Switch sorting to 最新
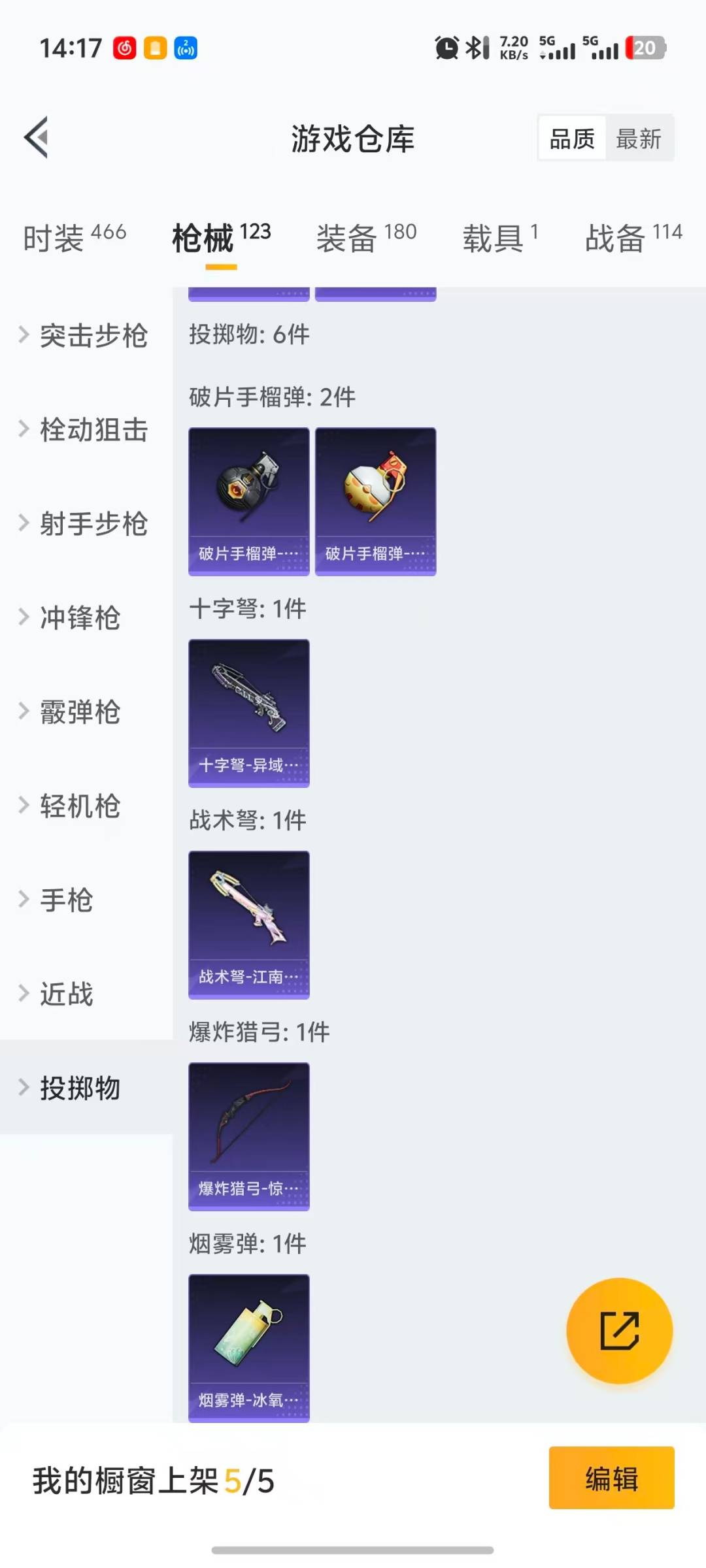The height and width of the screenshot is (1568, 706). point(640,138)
